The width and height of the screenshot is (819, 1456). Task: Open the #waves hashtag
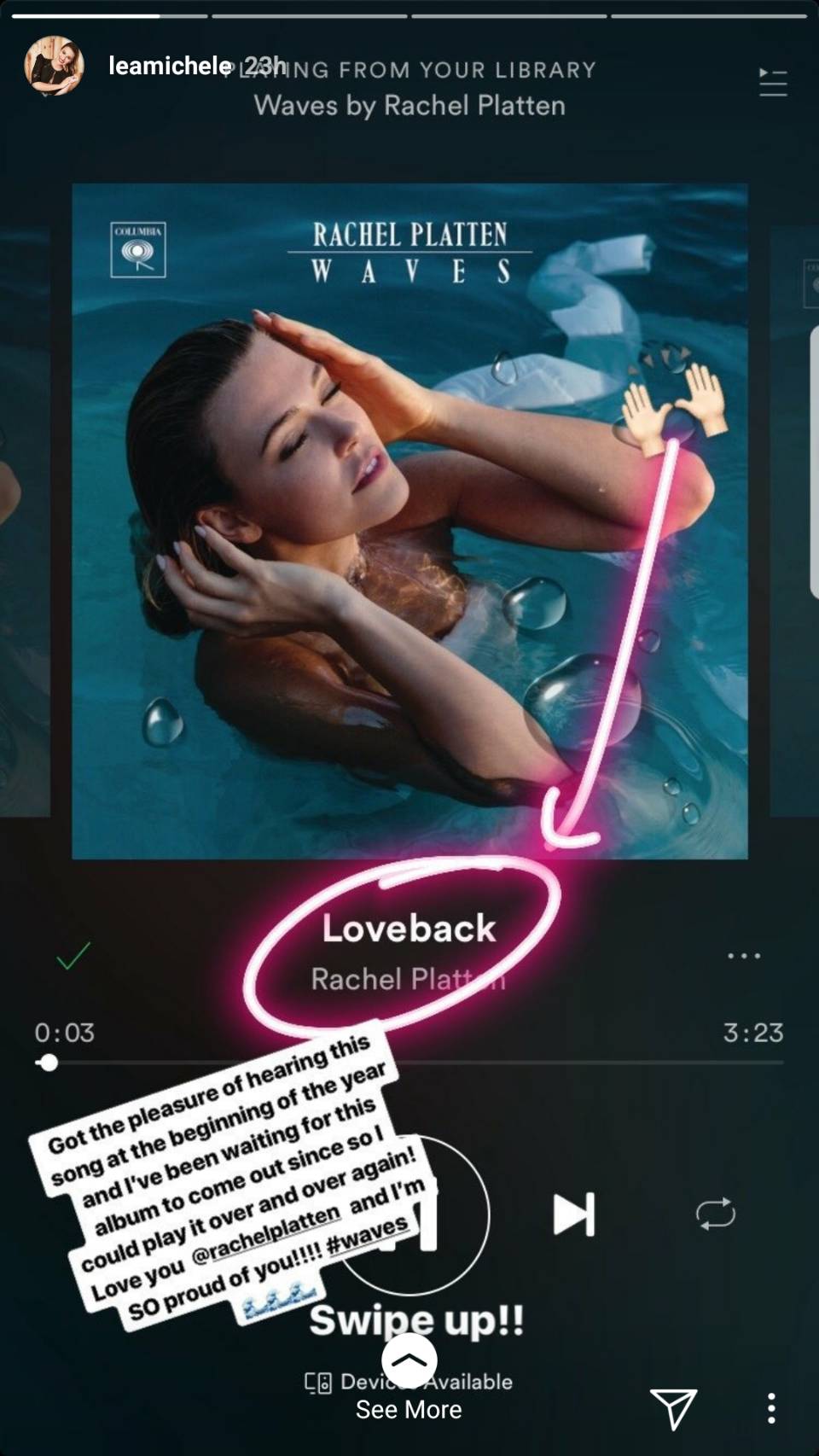coord(368,1232)
